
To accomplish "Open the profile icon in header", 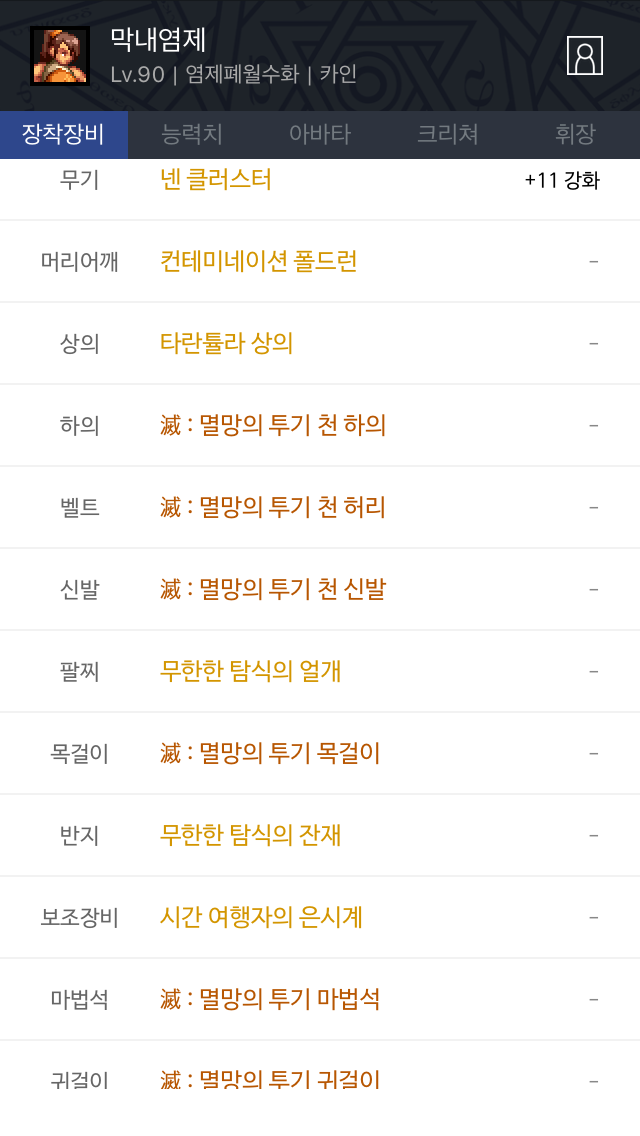I will point(584,56).
